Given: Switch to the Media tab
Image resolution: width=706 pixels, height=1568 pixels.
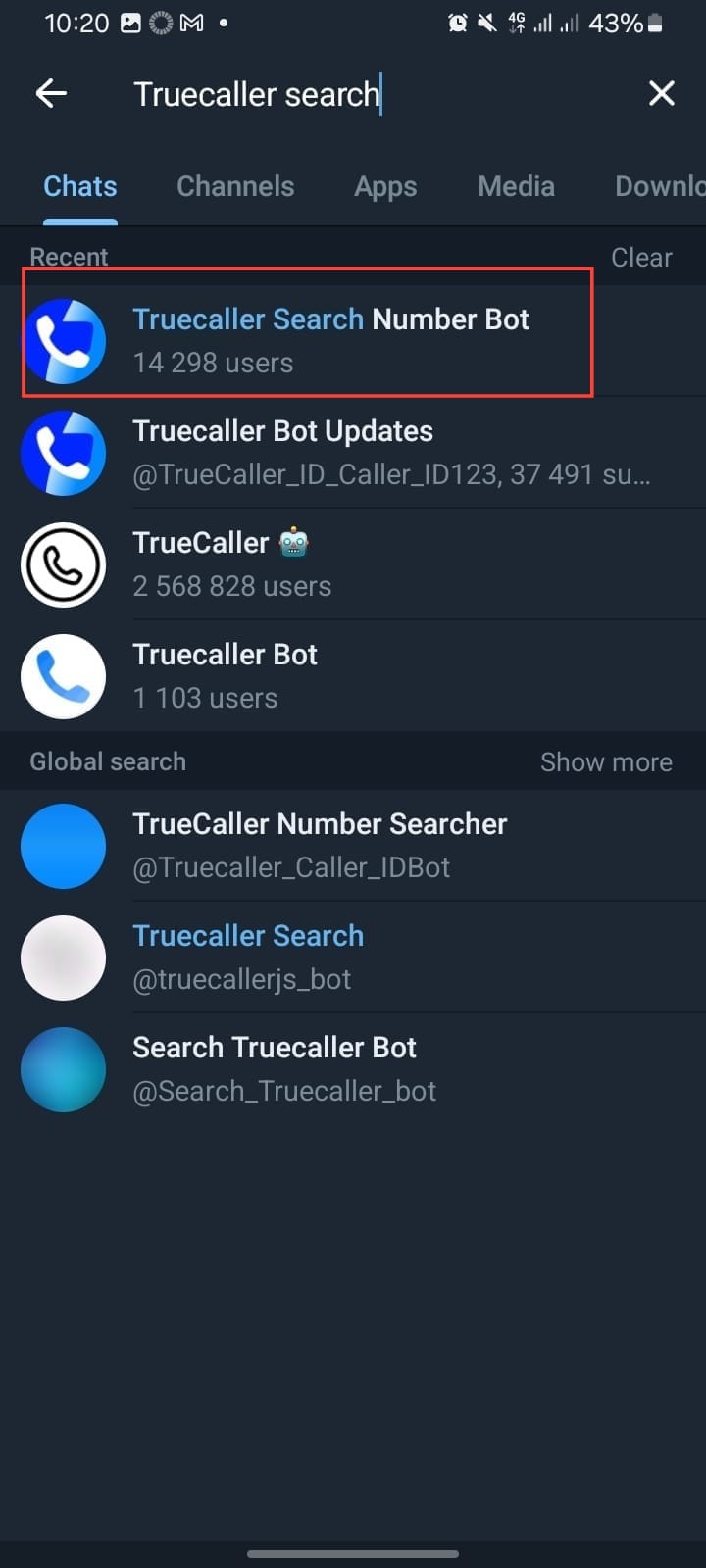Looking at the screenshot, I should (516, 186).
